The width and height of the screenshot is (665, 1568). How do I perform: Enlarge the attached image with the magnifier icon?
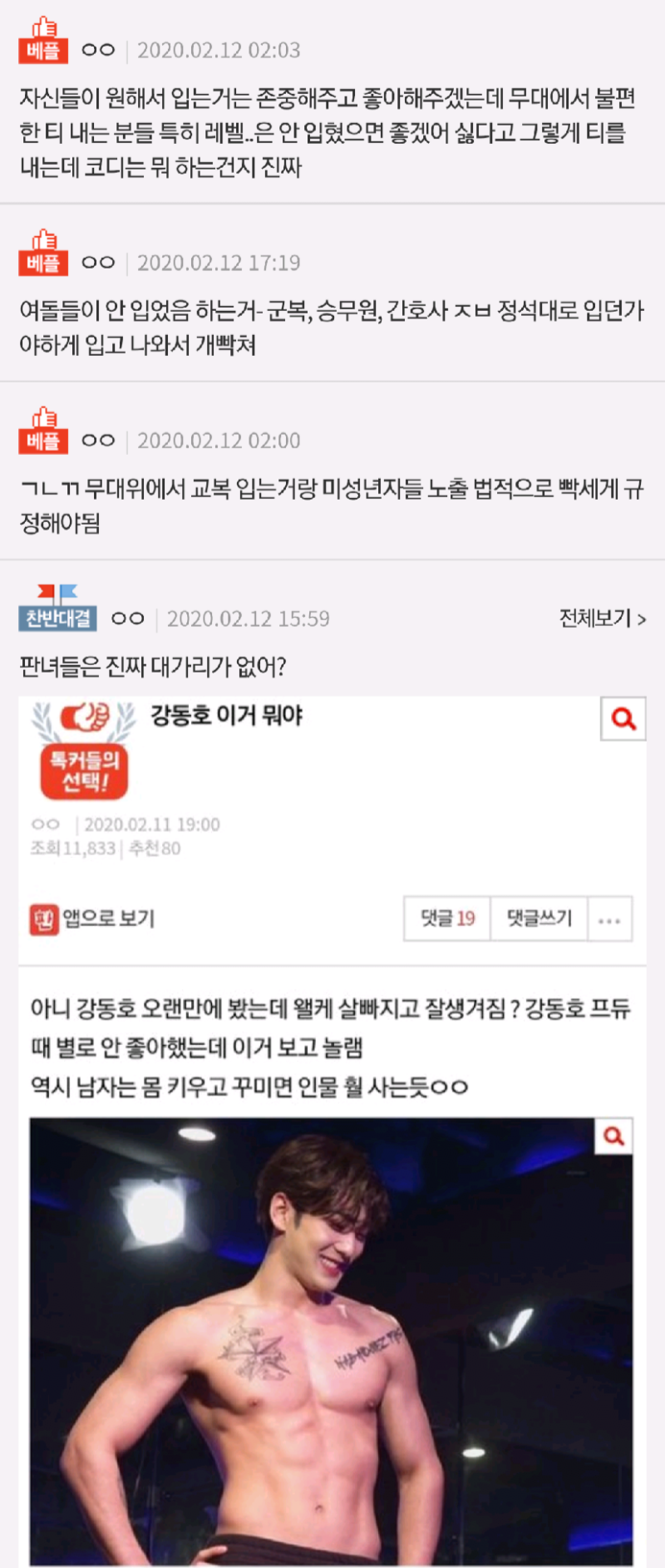point(623,718)
